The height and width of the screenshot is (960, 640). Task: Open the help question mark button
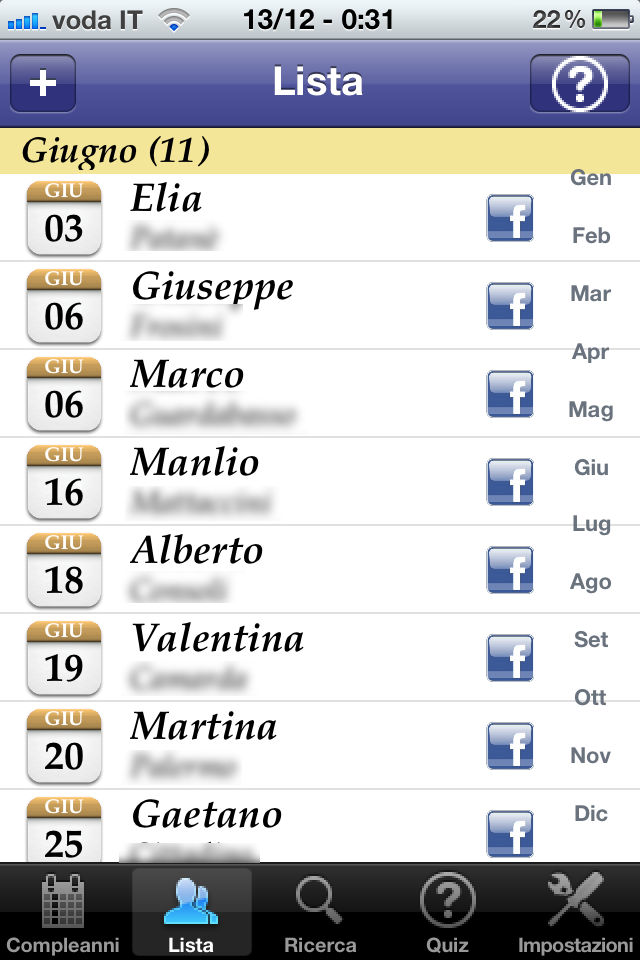tap(579, 84)
